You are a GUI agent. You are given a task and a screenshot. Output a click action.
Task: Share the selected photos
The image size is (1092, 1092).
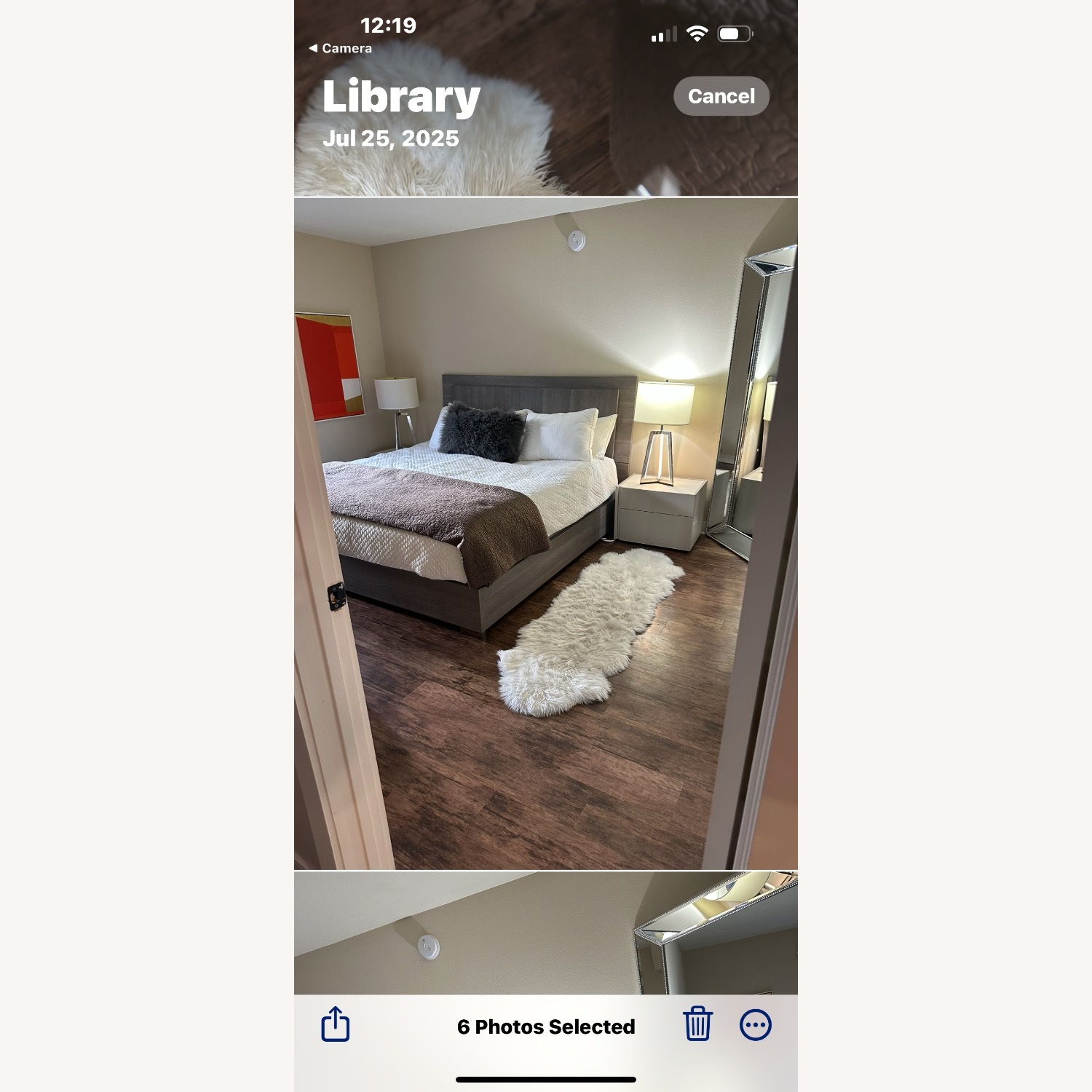click(x=336, y=1024)
